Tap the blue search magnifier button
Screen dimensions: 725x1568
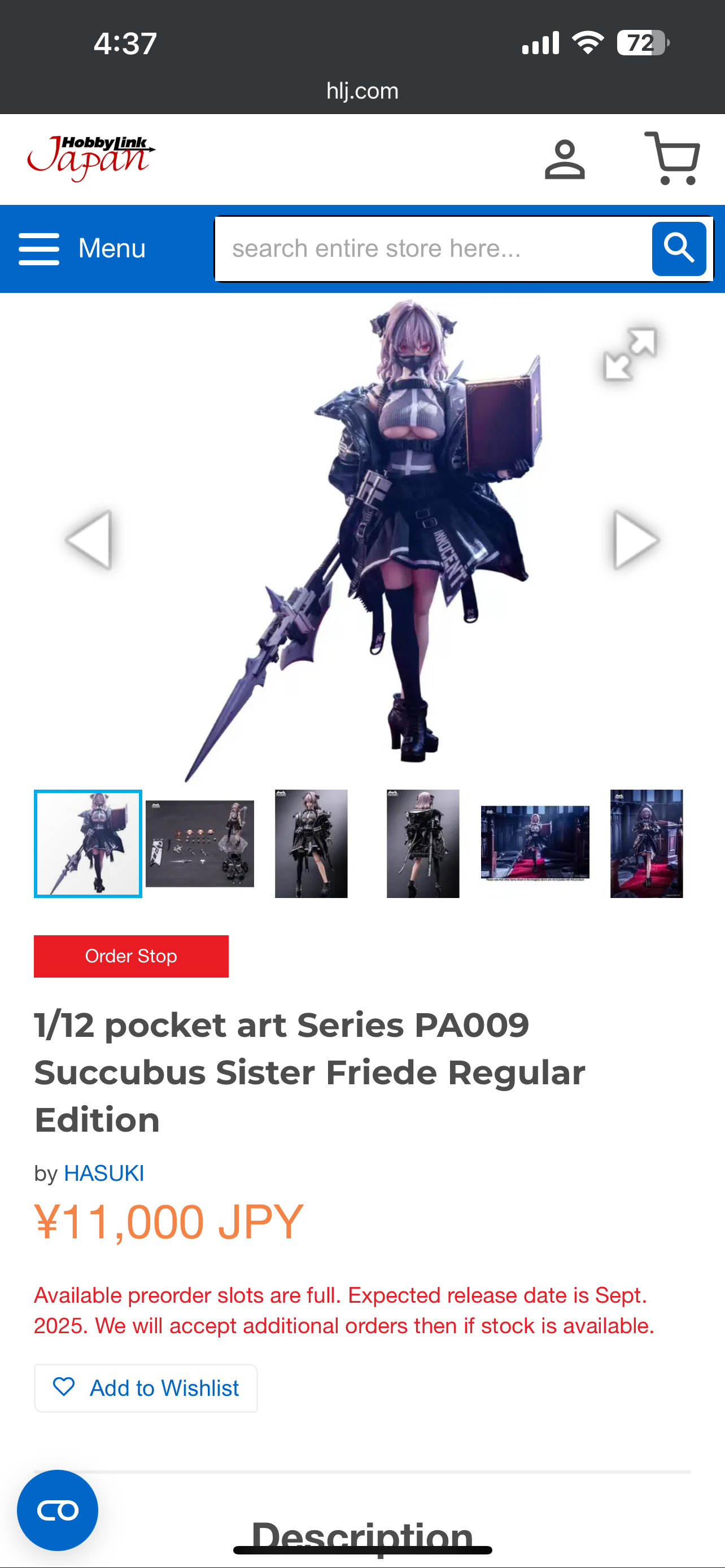[679, 248]
